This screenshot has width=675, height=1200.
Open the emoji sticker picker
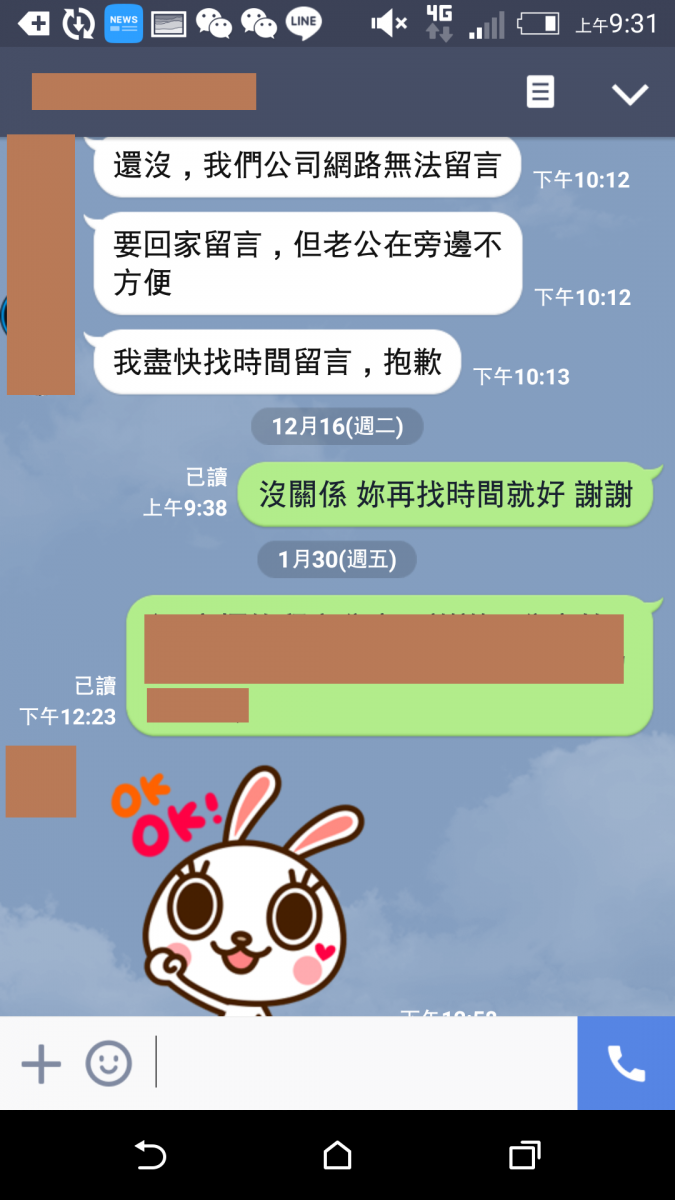pyautogui.click(x=108, y=1064)
